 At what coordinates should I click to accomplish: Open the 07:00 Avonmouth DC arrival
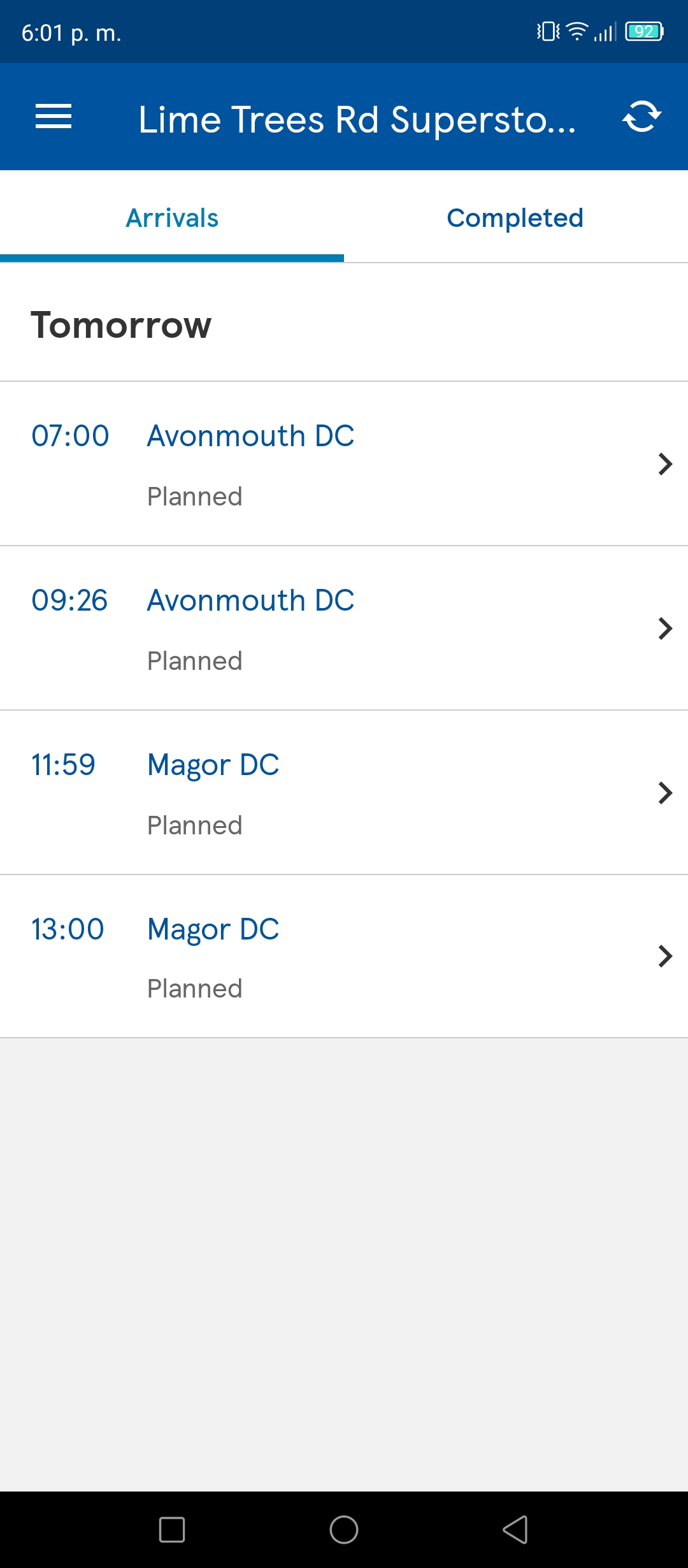pyautogui.click(x=344, y=464)
